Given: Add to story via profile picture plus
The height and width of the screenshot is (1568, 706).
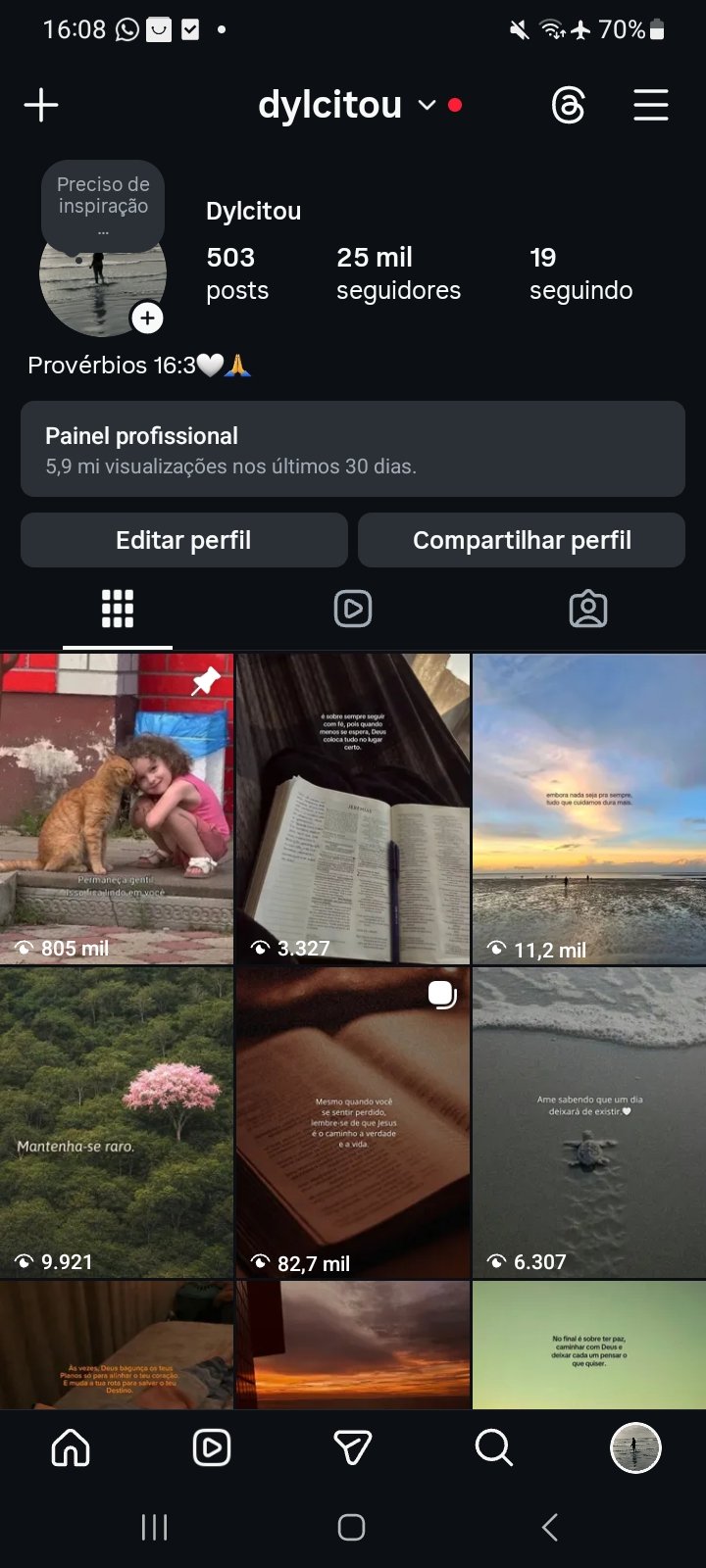Looking at the screenshot, I should 147,318.
